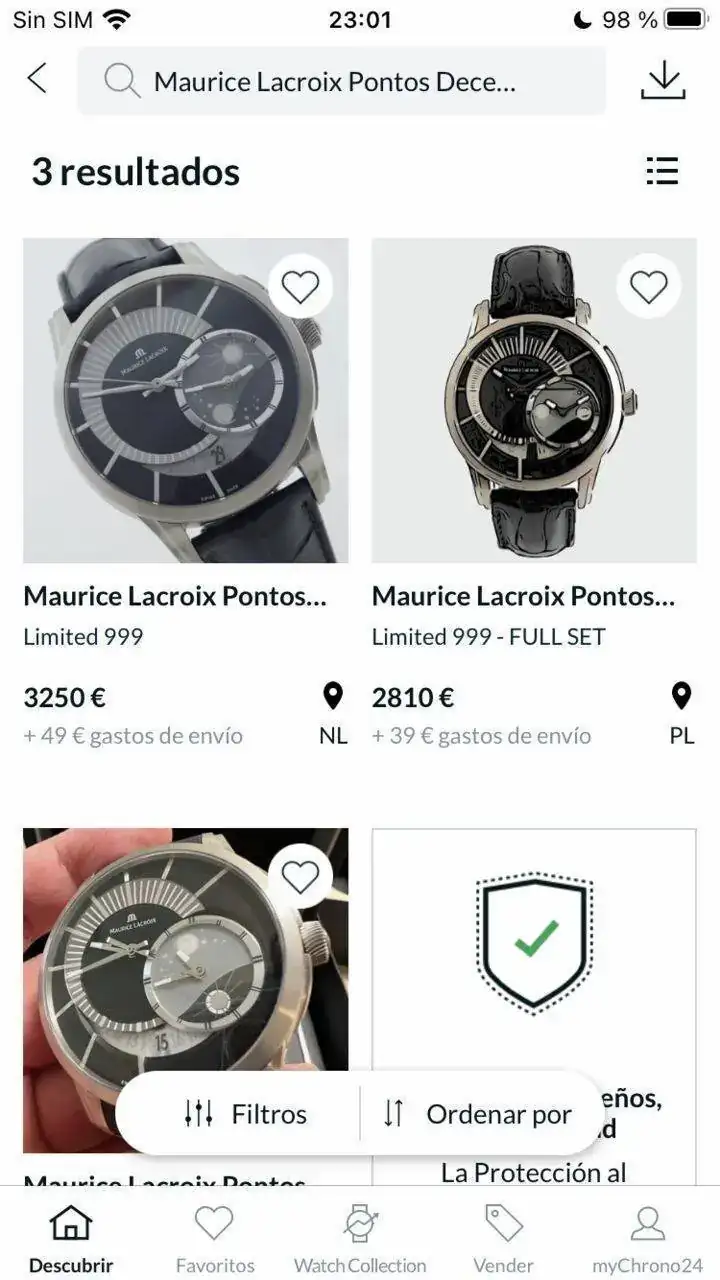Switch results to list view
The image size is (720, 1280).
[x=662, y=171]
